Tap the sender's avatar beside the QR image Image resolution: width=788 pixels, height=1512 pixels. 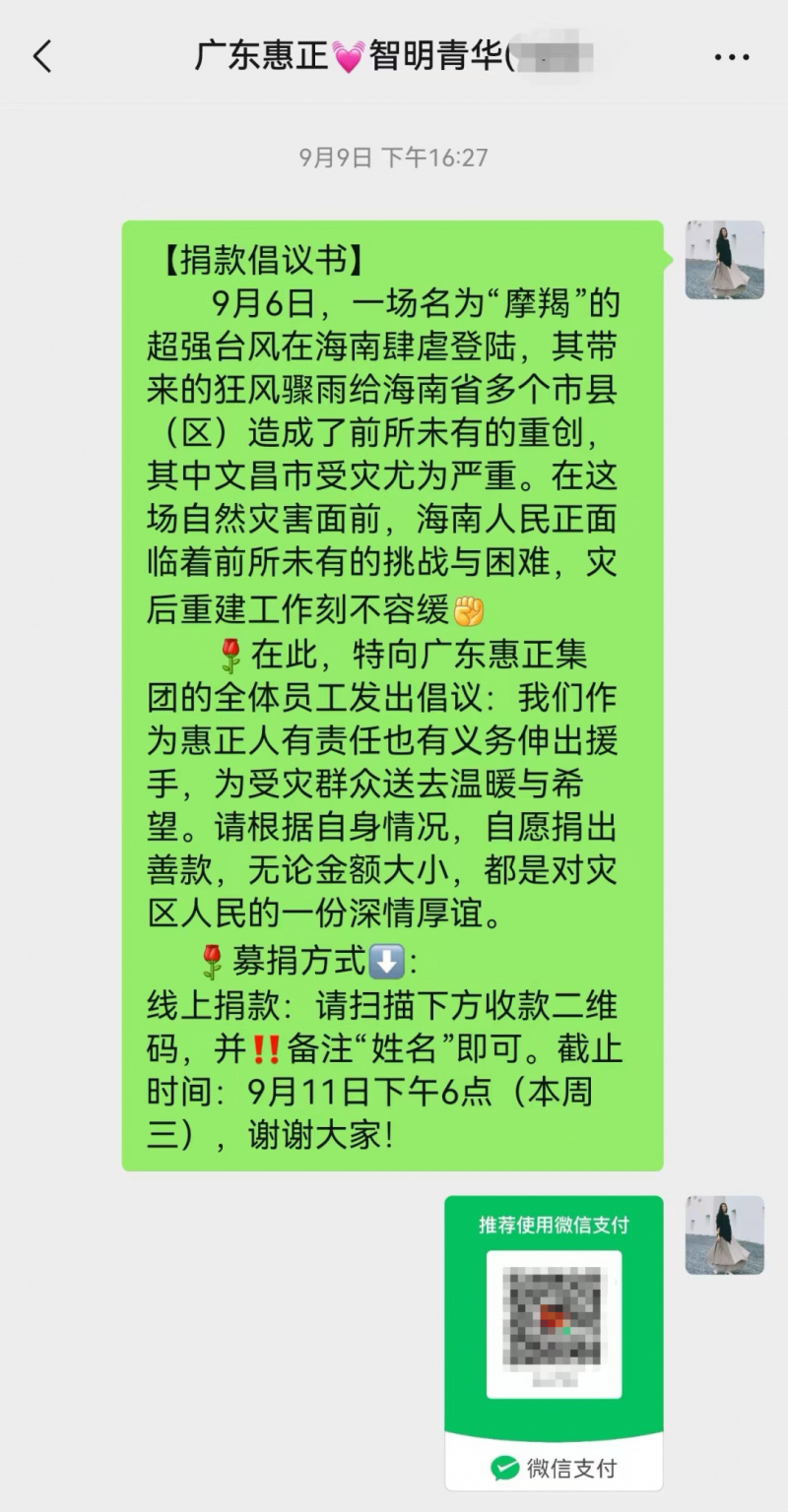[724, 1234]
